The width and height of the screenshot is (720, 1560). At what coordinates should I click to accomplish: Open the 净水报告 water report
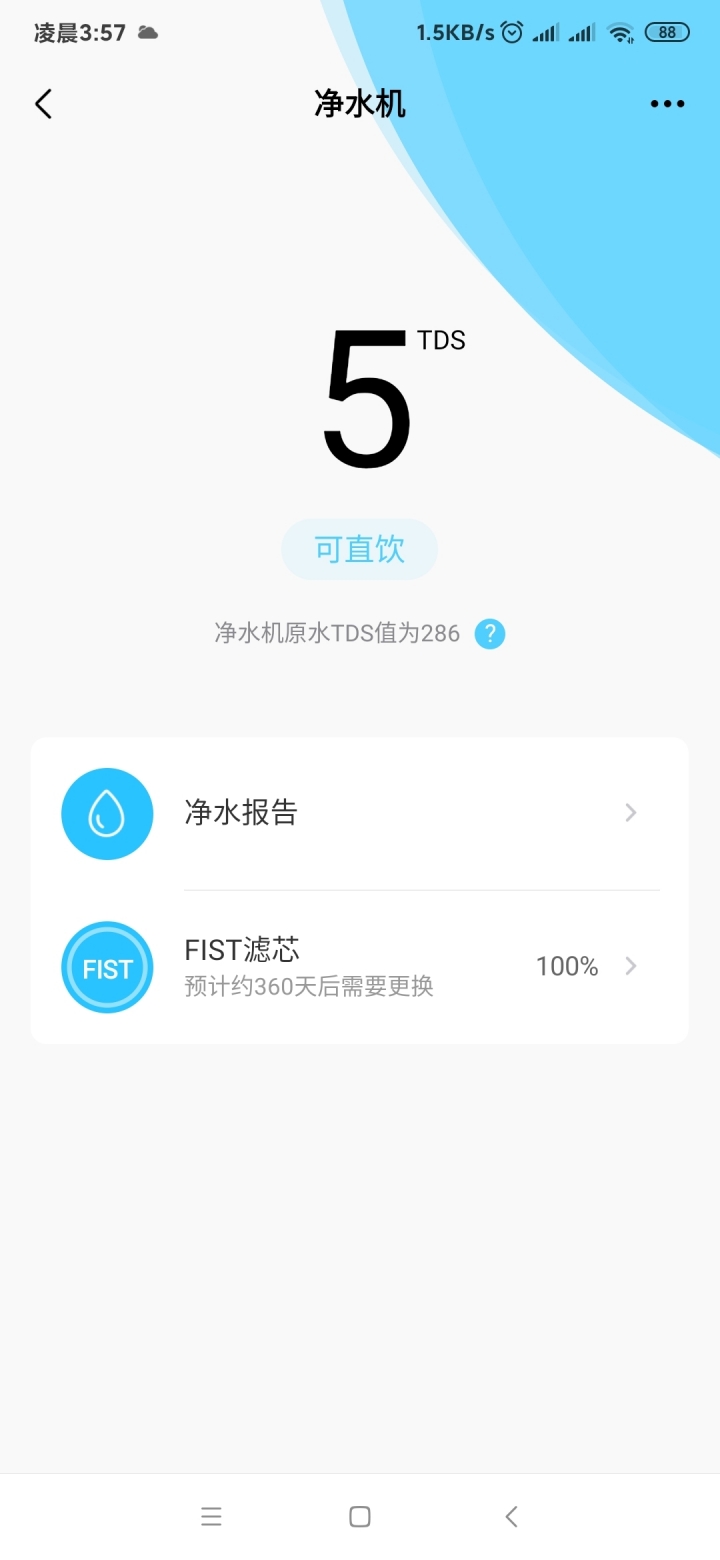[x=360, y=813]
